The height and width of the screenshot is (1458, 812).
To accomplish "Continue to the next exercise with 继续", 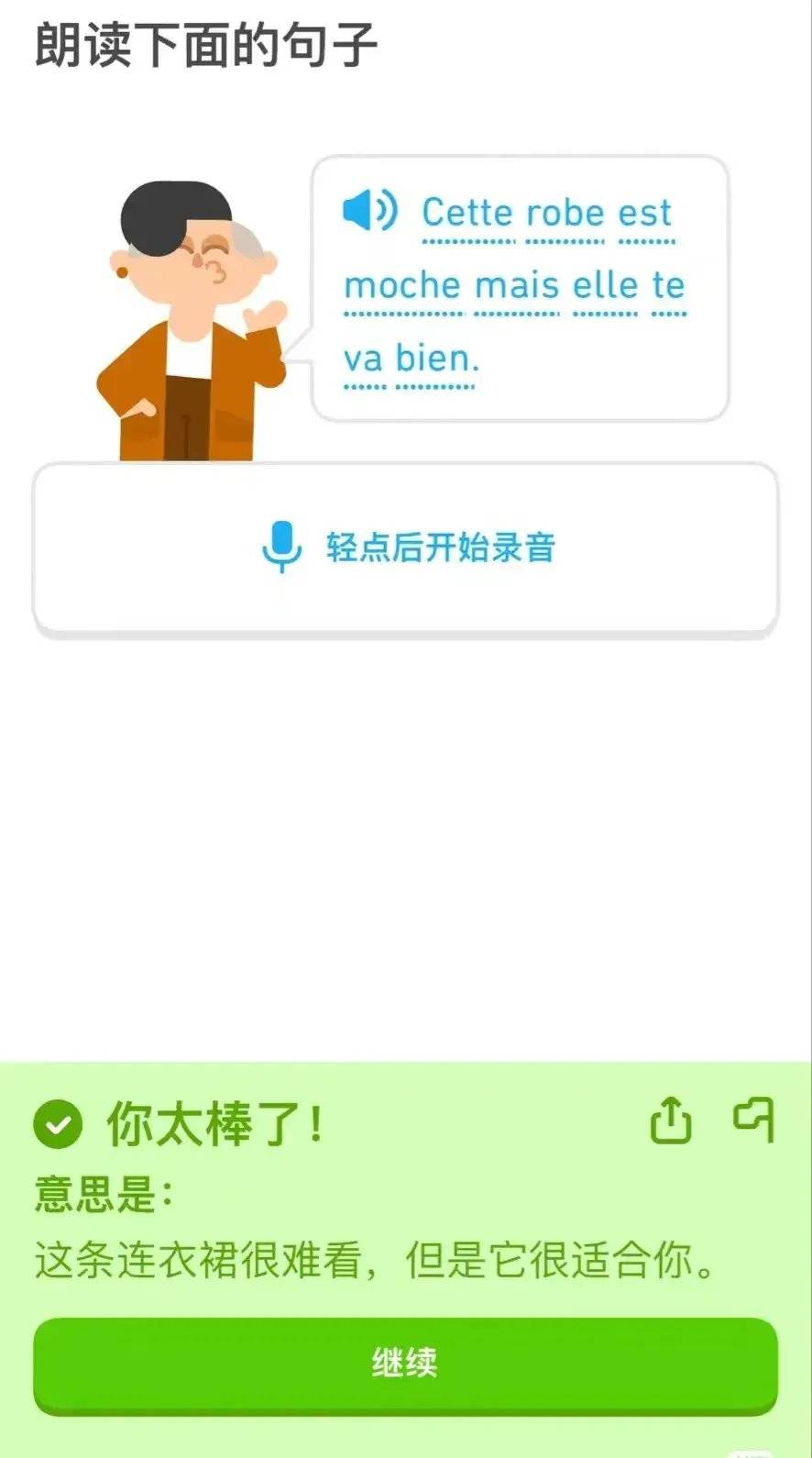I will point(405,1364).
